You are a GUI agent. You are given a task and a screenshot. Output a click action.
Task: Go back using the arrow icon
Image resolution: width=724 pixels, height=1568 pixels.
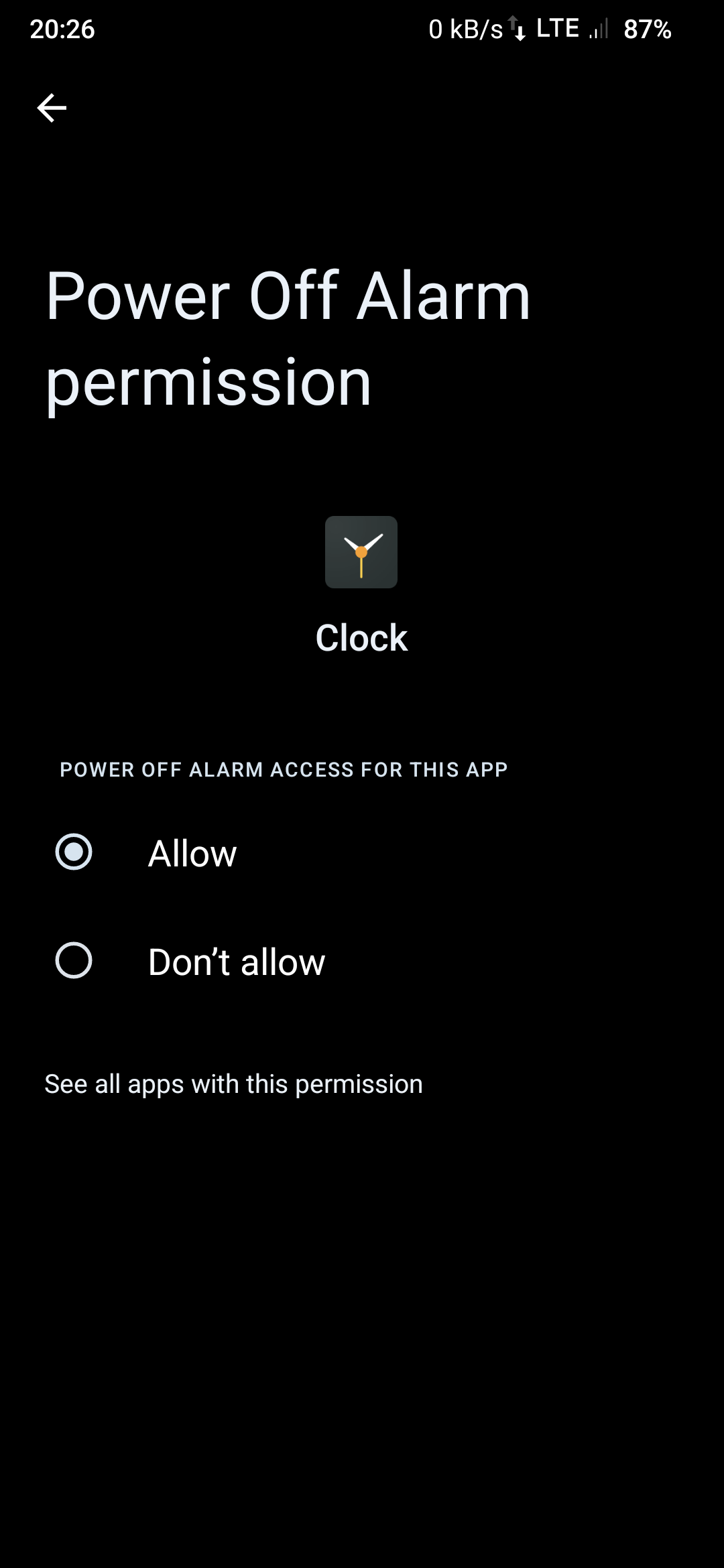(52, 108)
